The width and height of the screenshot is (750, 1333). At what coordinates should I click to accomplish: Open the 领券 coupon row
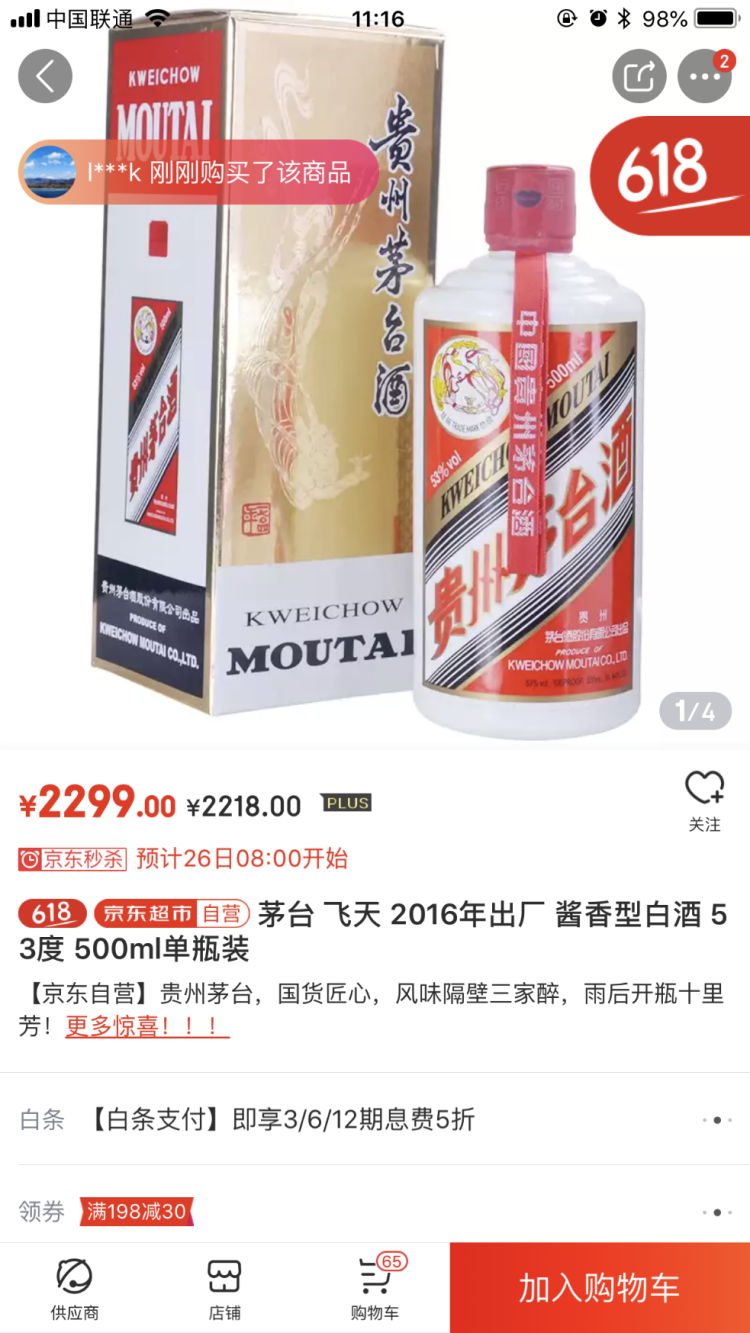tap(375, 1211)
